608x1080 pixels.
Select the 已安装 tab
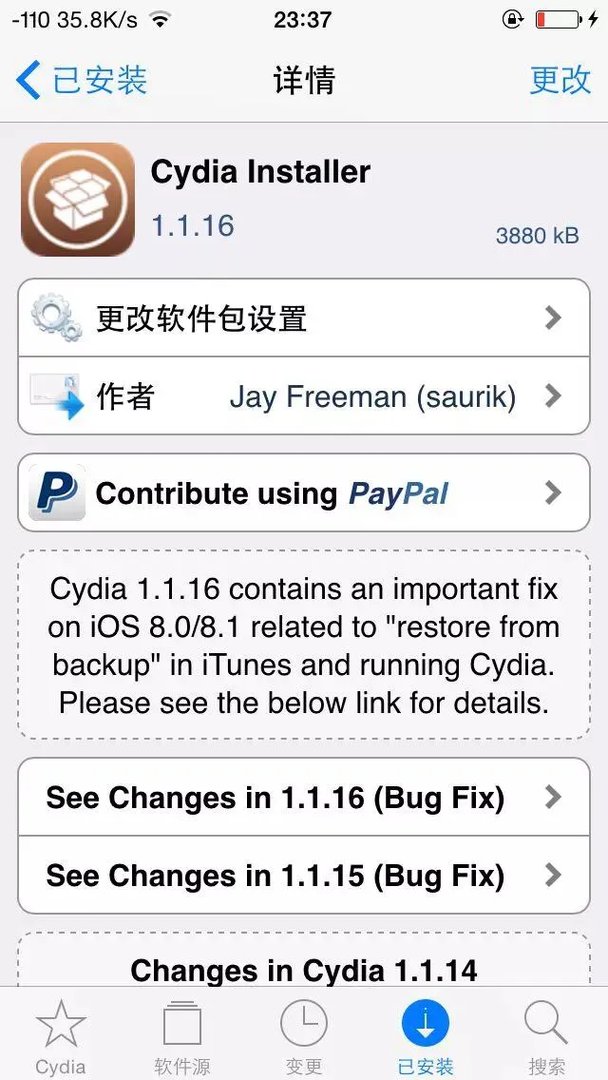[425, 1036]
